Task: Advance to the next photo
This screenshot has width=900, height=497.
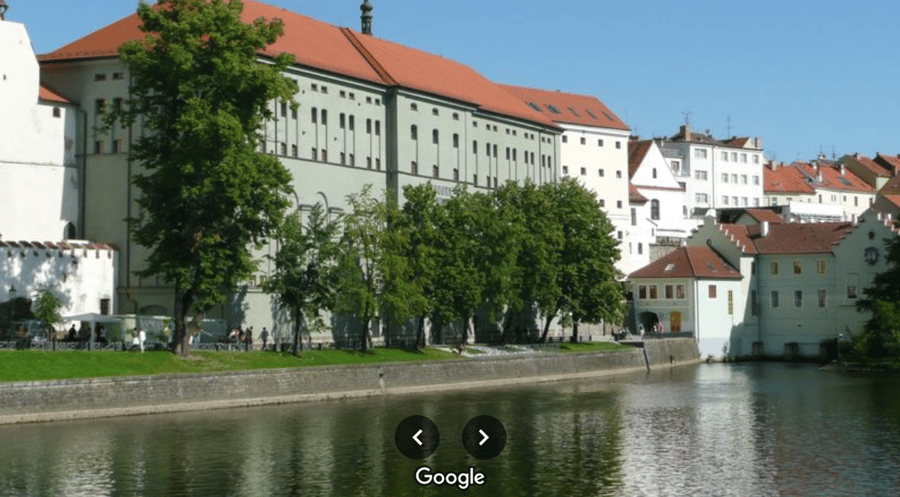Action: pyautogui.click(x=483, y=437)
